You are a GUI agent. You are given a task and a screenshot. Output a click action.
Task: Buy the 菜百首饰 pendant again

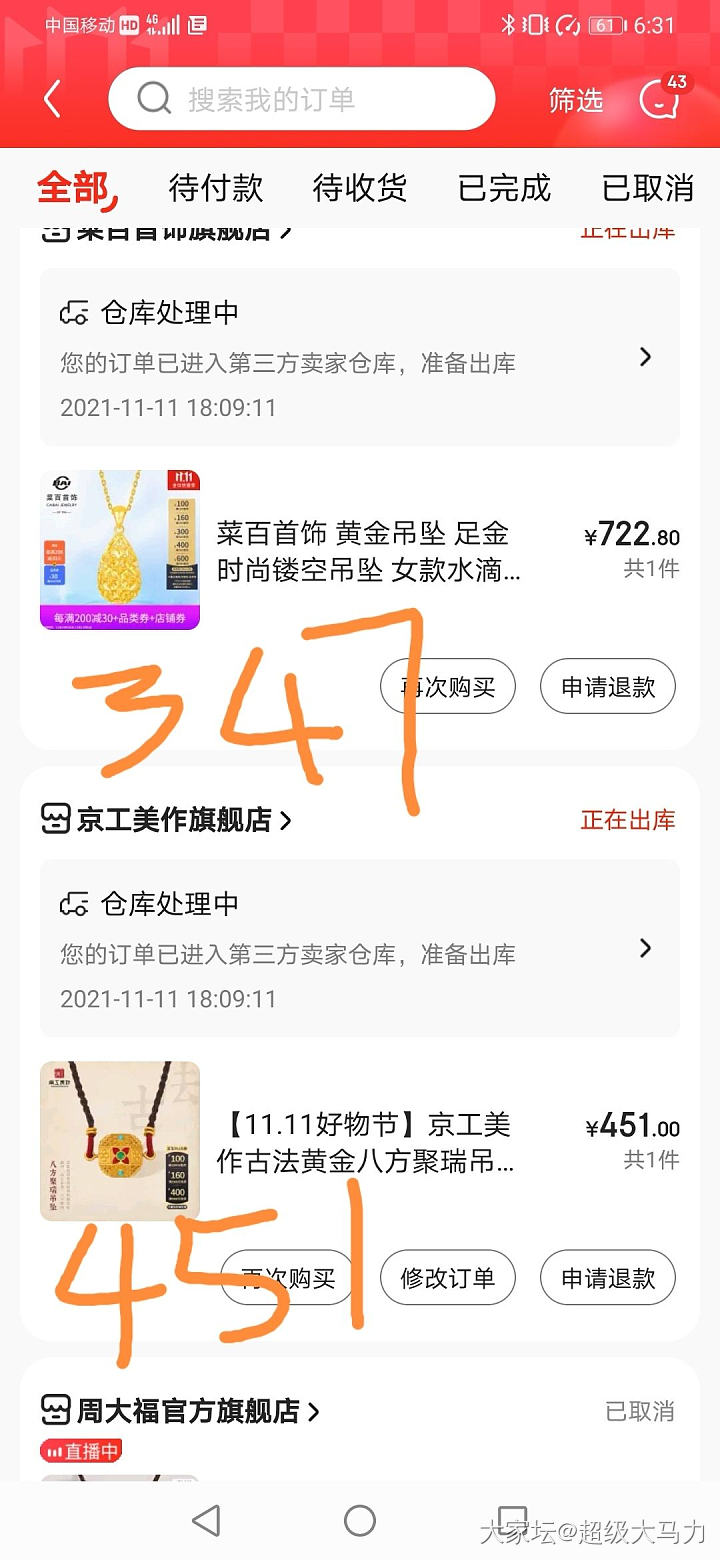point(448,687)
